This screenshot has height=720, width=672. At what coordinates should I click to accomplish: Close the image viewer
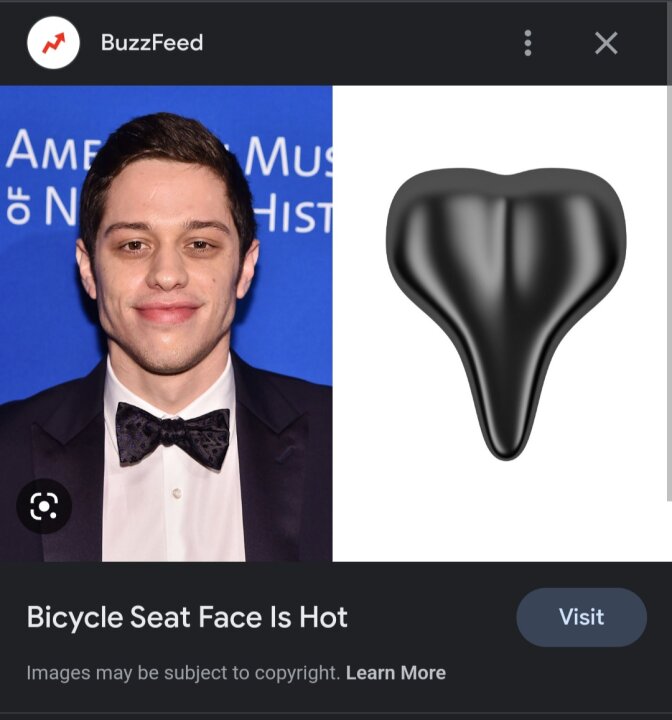606,43
